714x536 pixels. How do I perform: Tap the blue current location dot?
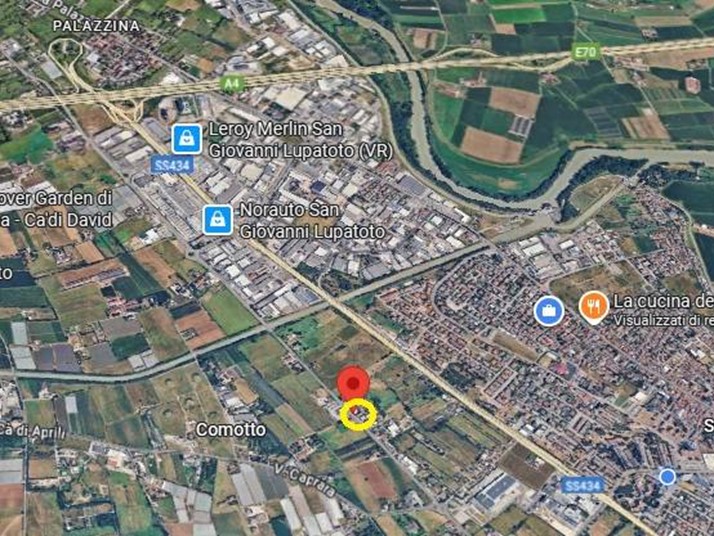(x=668, y=477)
